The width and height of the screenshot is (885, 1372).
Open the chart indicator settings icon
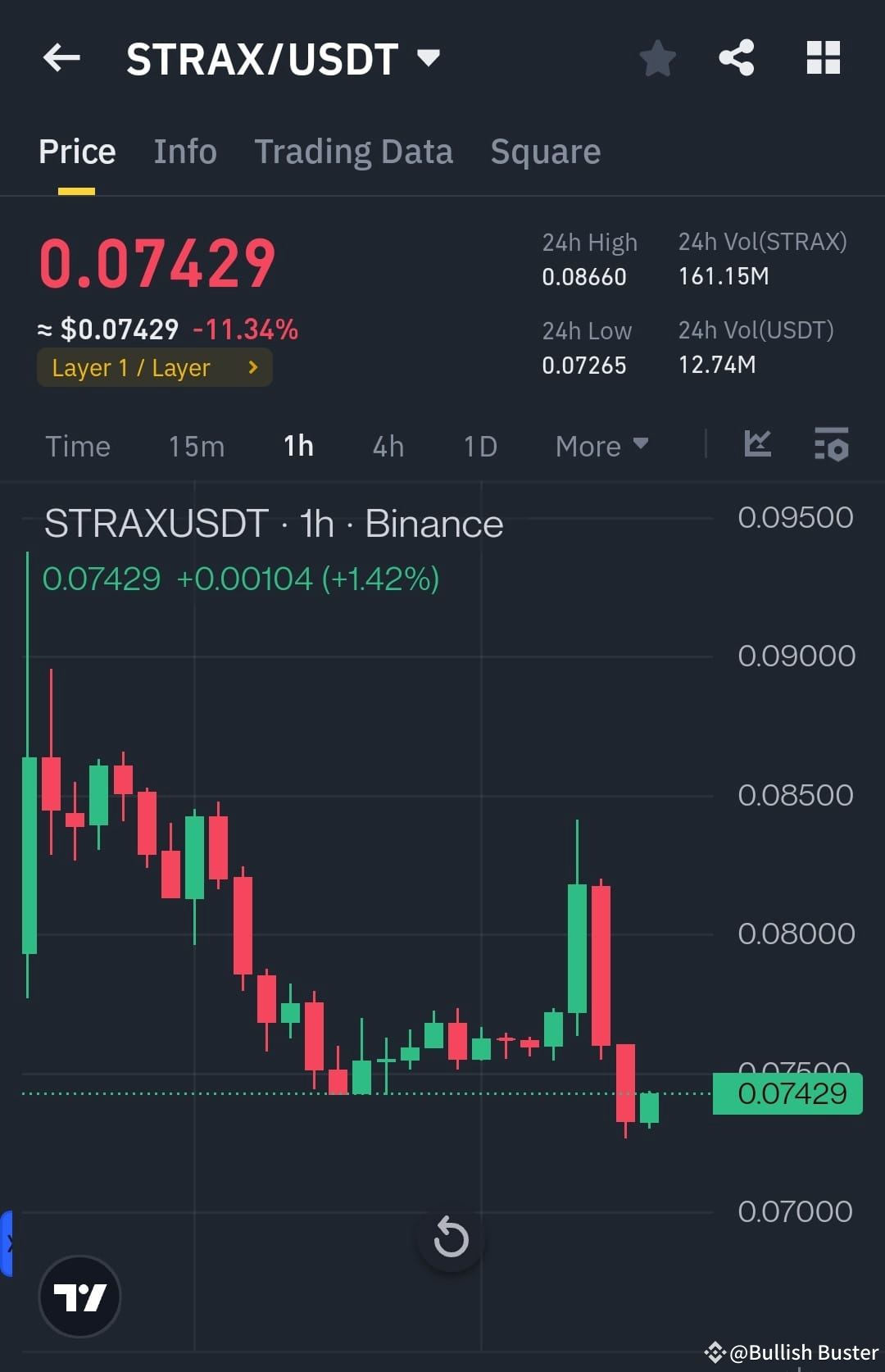click(x=830, y=445)
